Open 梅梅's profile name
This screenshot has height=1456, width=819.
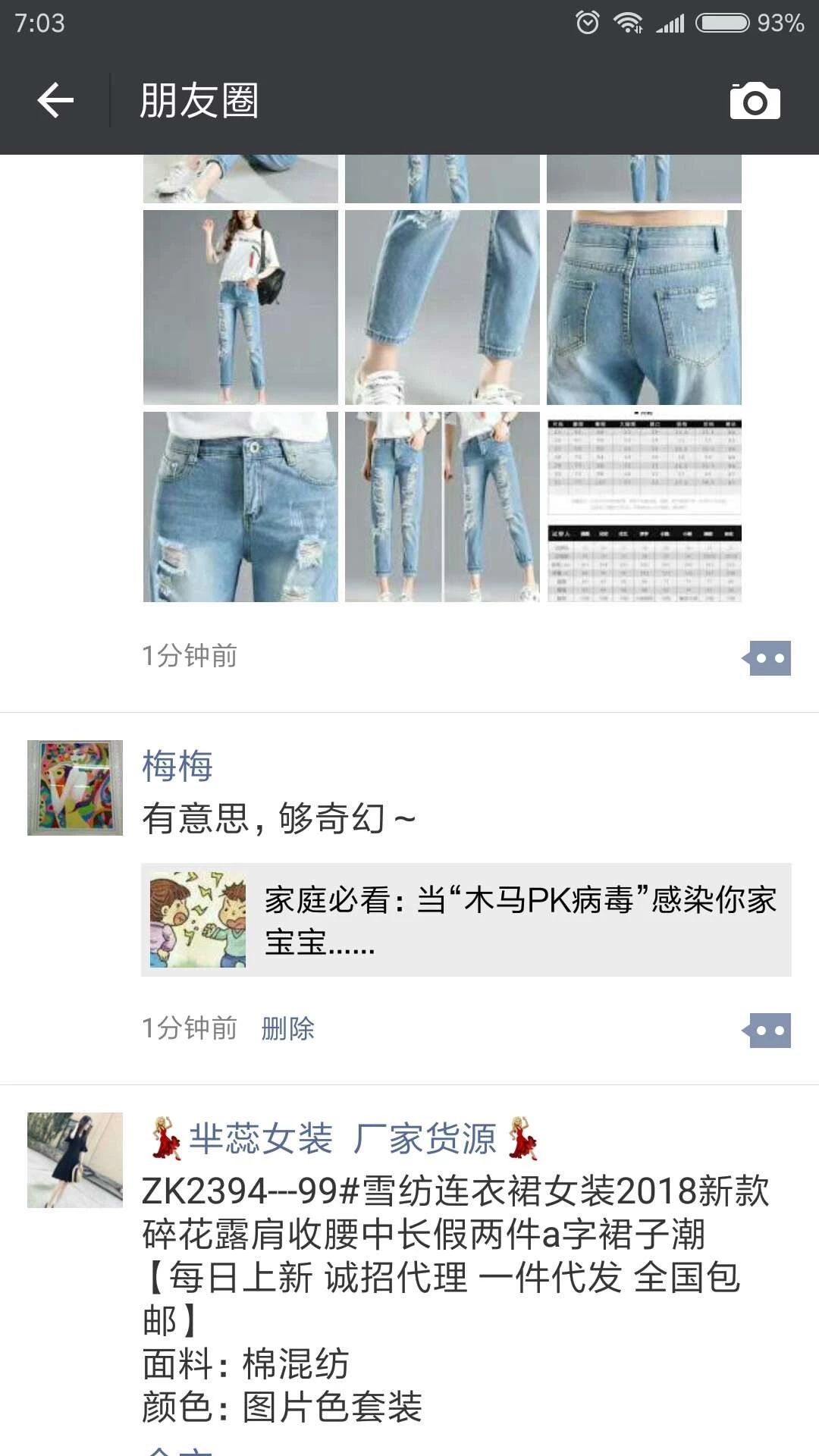(x=177, y=765)
